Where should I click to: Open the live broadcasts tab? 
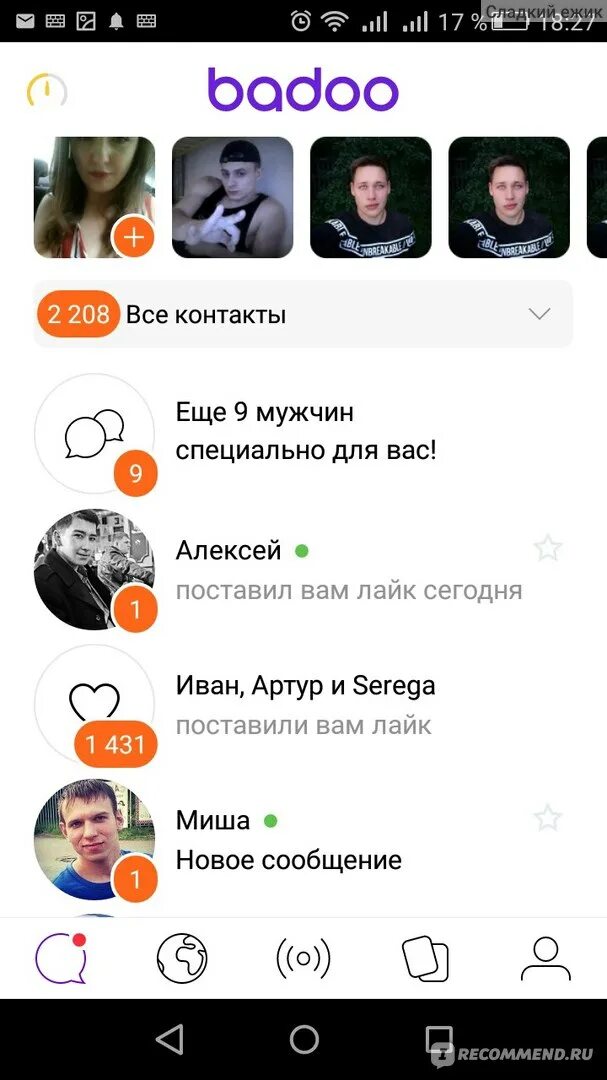(303, 958)
